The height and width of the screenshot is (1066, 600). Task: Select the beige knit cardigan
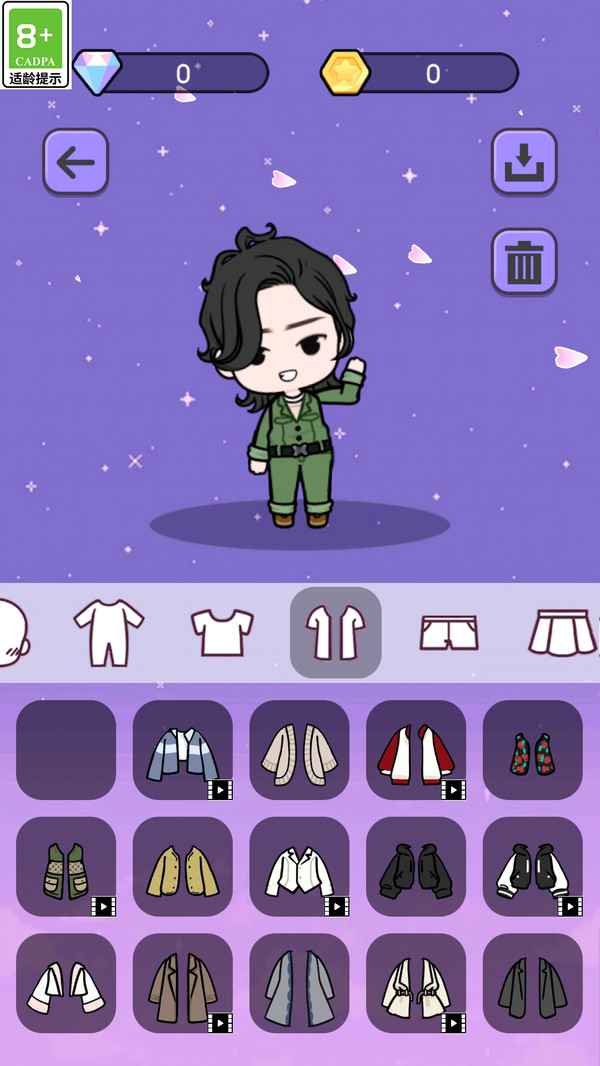[299, 749]
